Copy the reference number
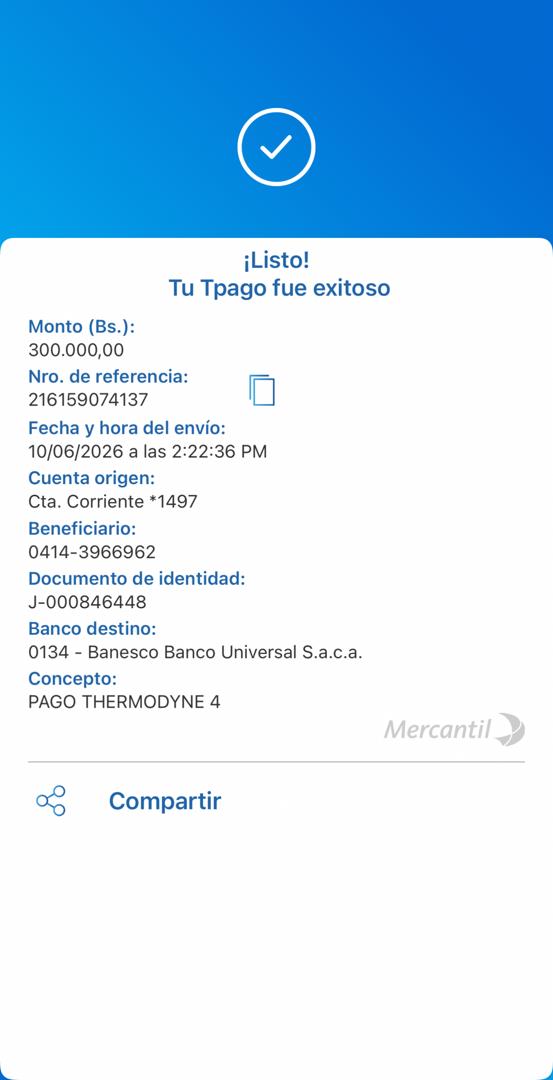The height and width of the screenshot is (1080, 553). coord(262,391)
